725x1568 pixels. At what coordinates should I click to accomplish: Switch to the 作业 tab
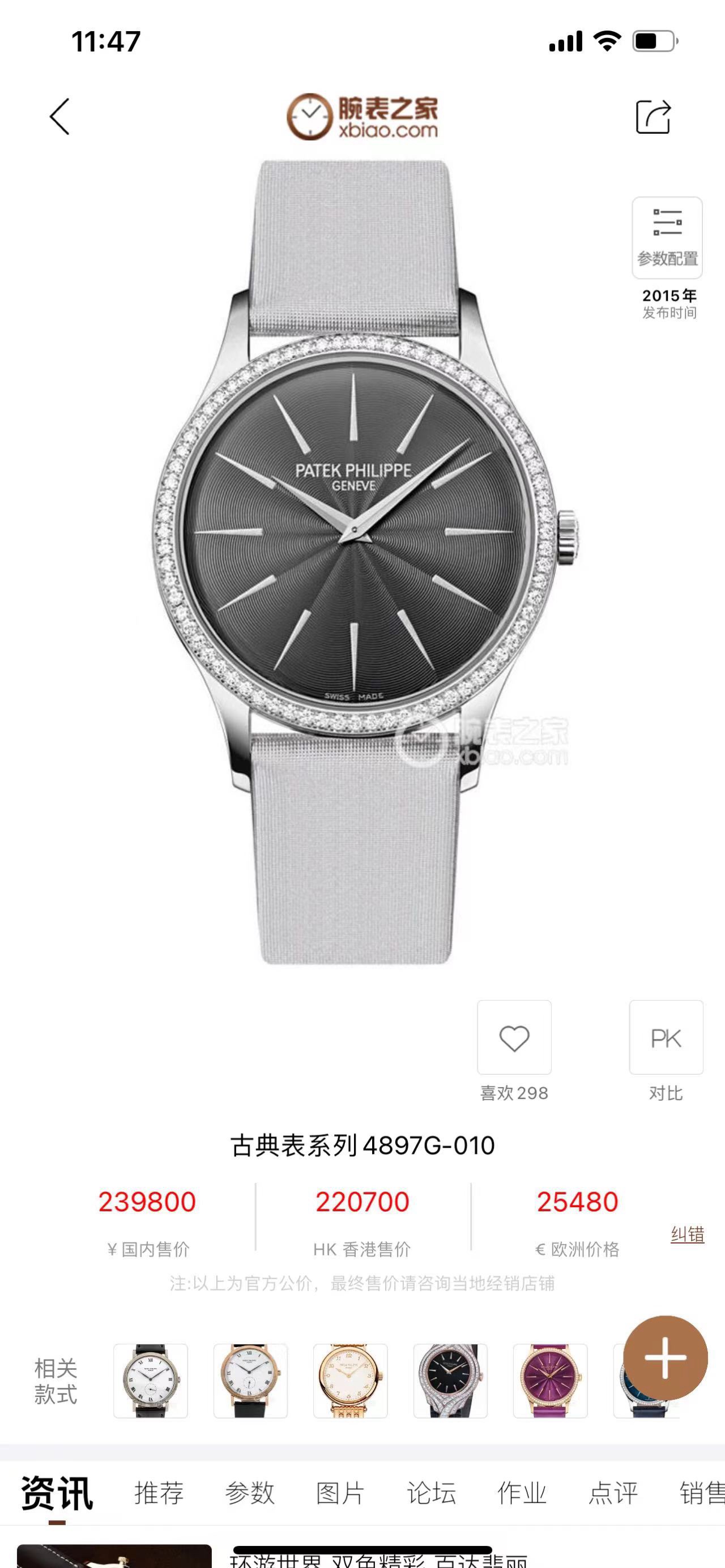[522, 1493]
